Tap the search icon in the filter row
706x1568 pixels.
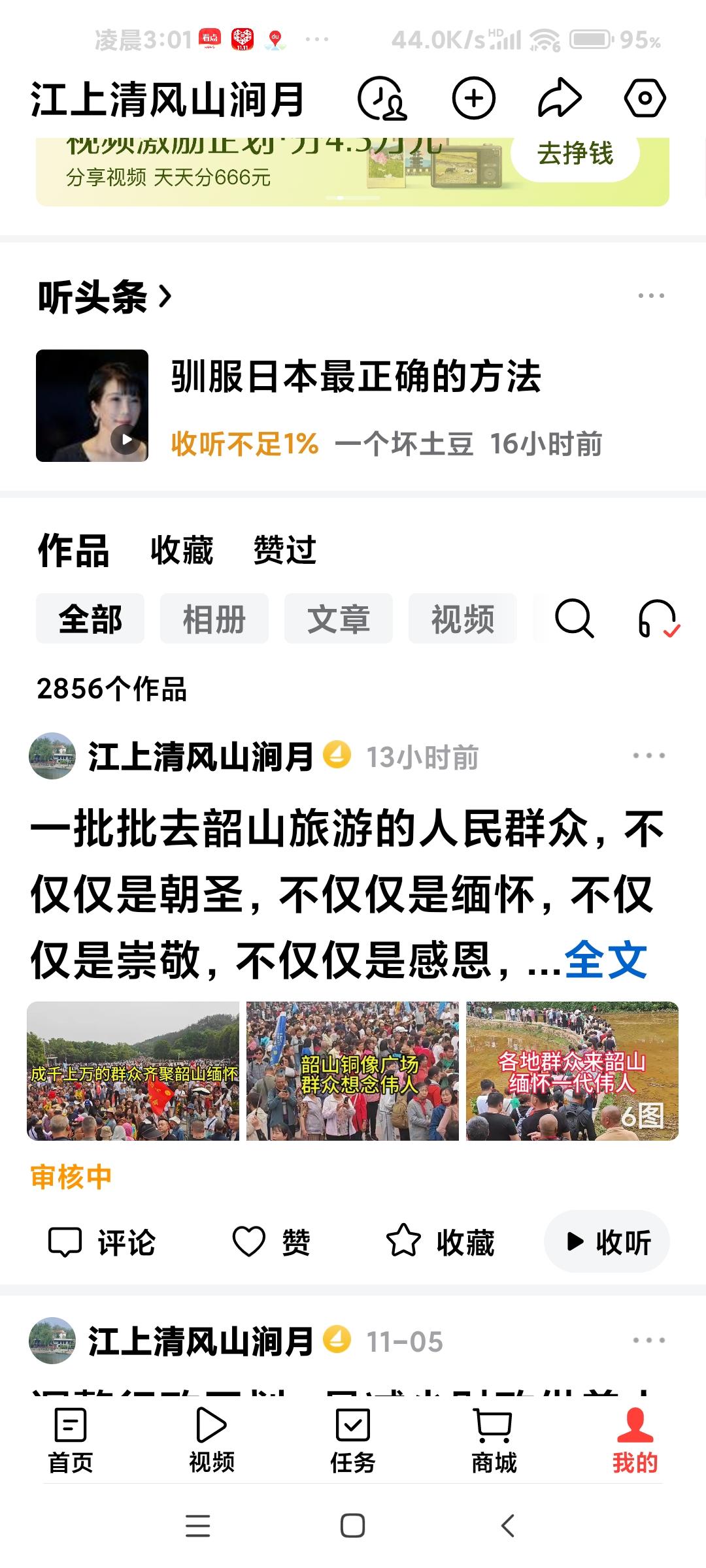click(574, 618)
